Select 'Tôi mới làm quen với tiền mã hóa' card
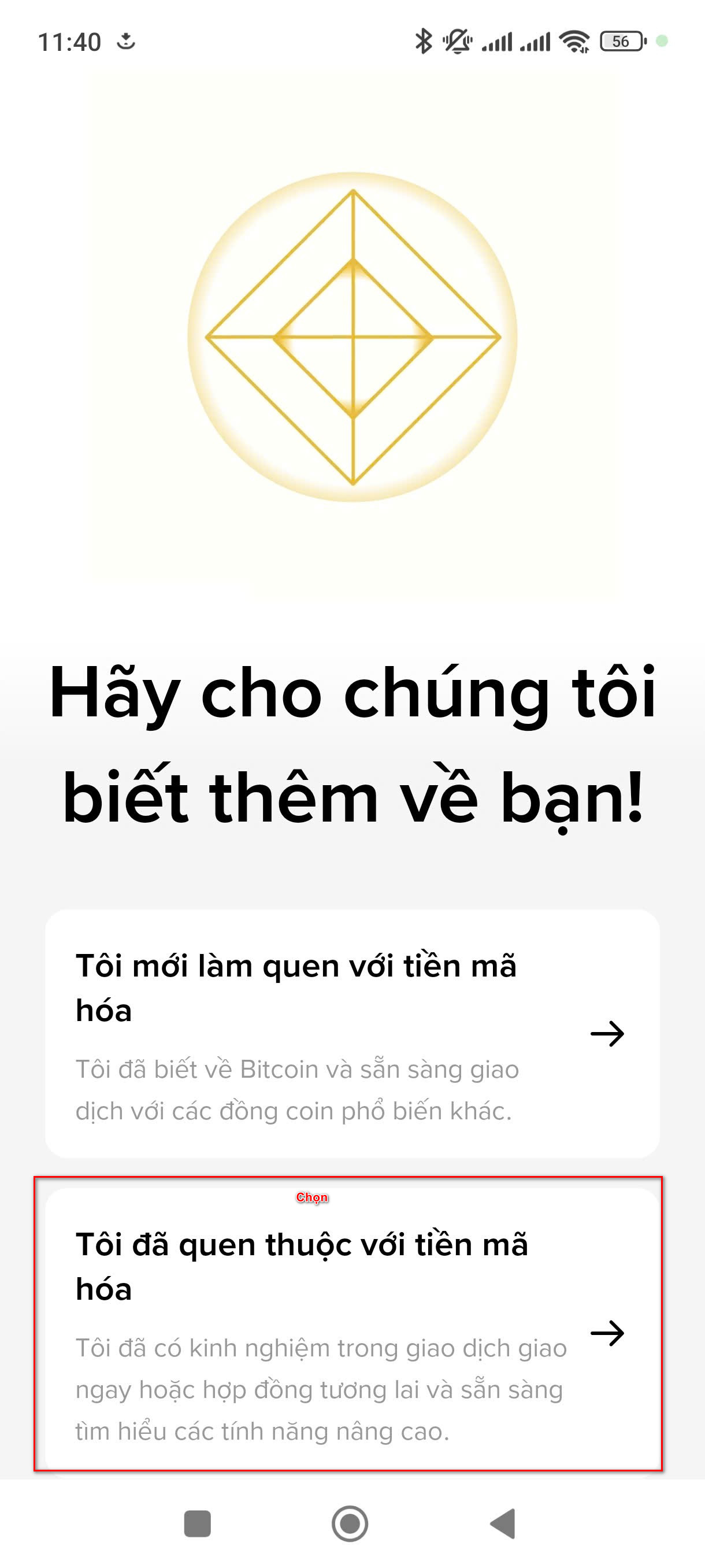This screenshot has width=705, height=1568. click(351, 1033)
